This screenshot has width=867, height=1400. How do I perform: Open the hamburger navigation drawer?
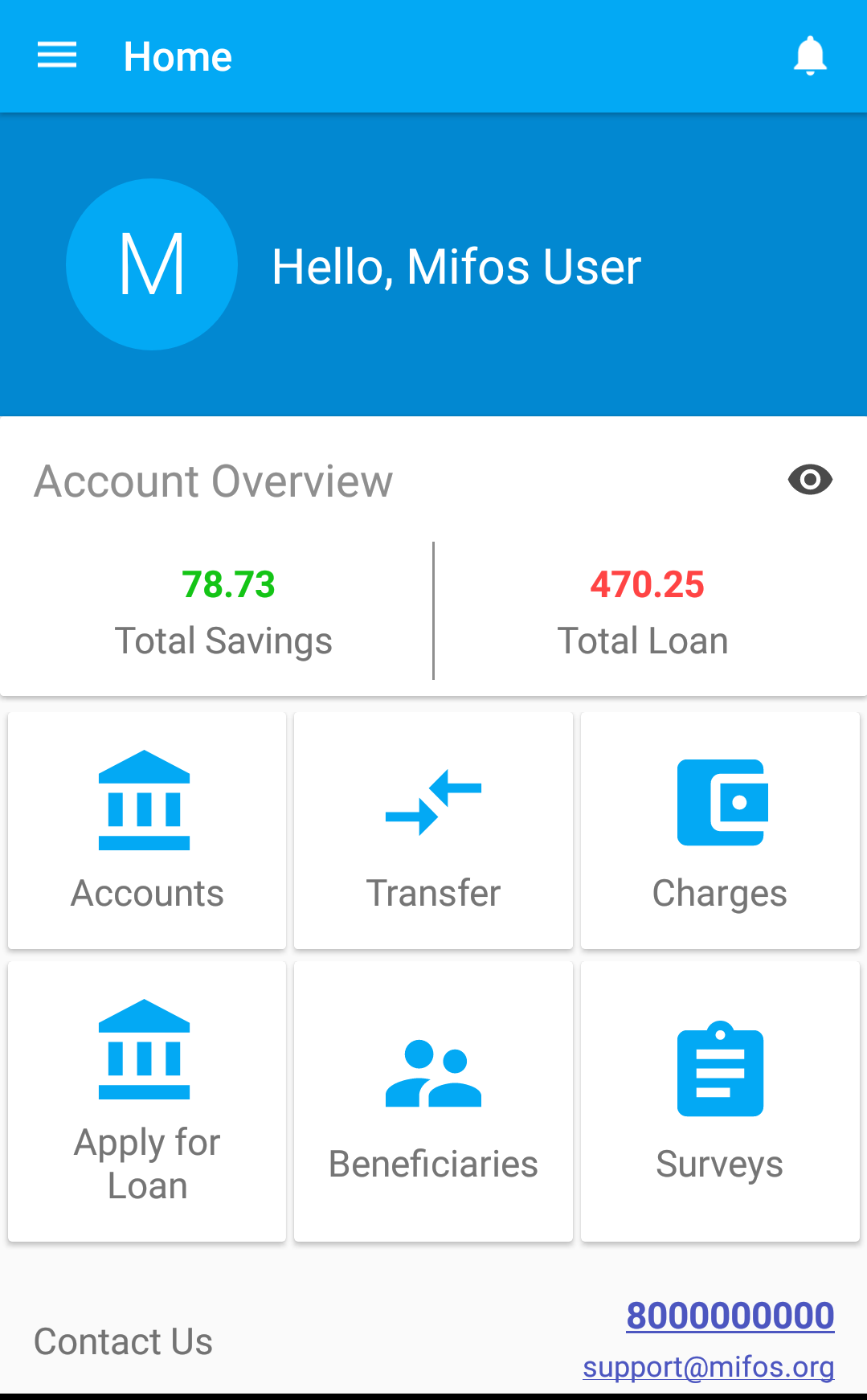tap(57, 56)
